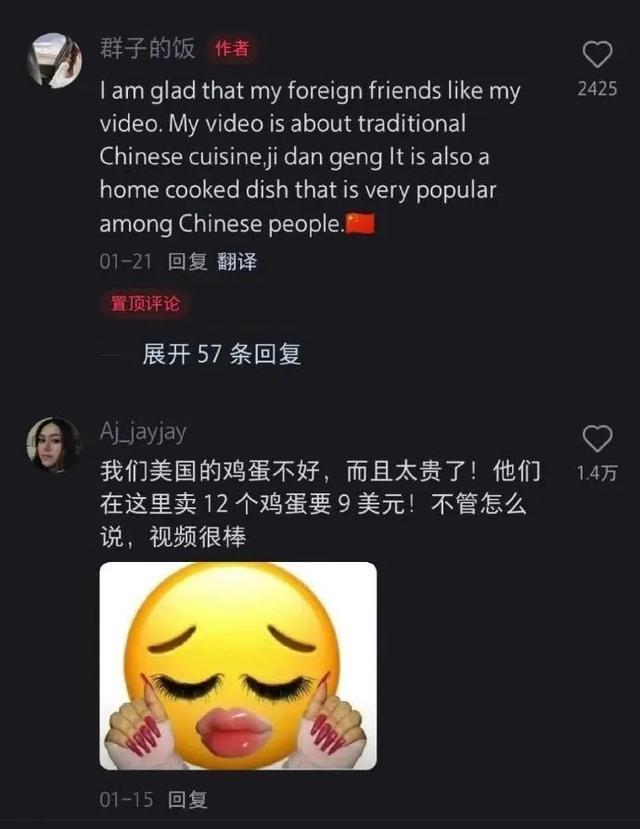The width and height of the screenshot is (640, 829).
Task: Open the username Aj_jayjay
Action: [x=142, y=433]
